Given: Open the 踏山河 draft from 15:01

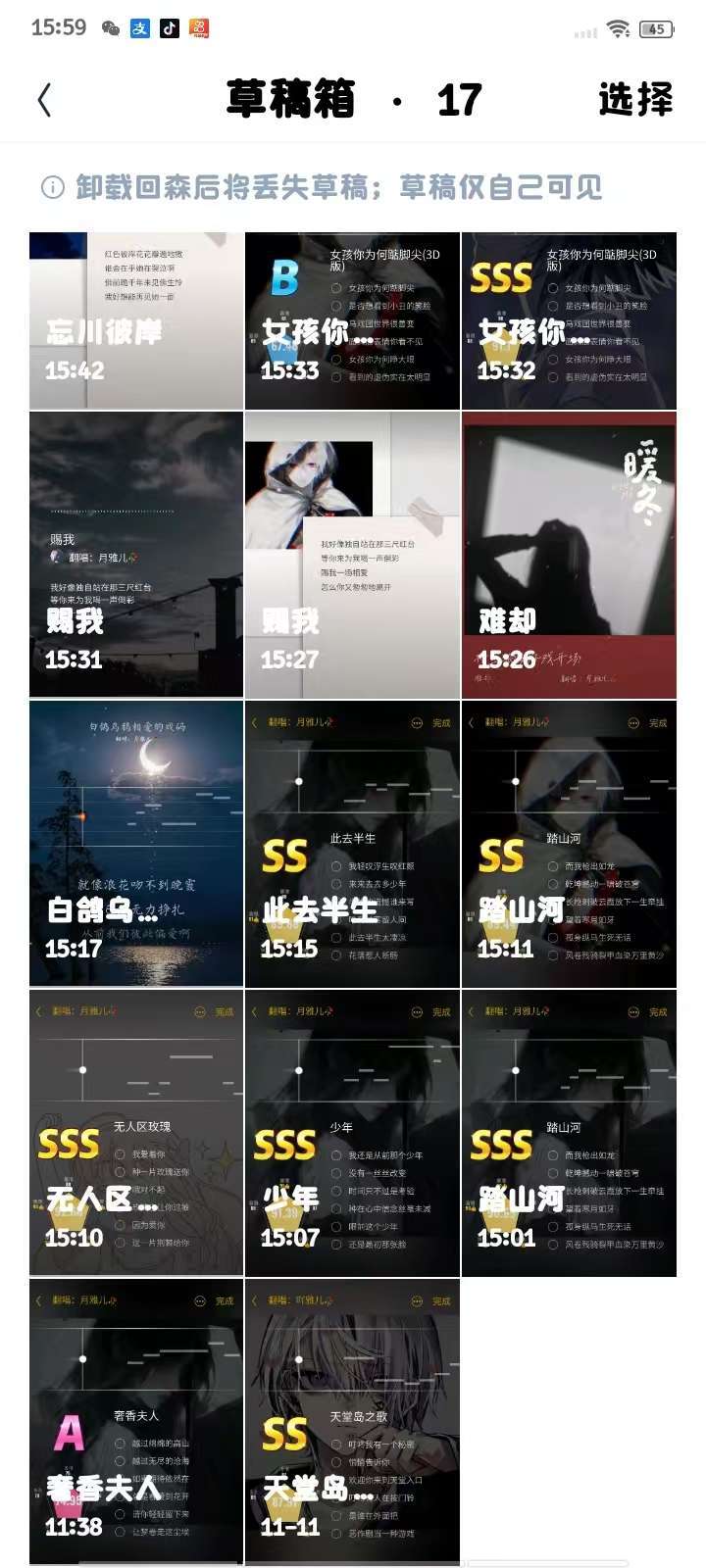Looking at the screenshot, I should pos(569,1133).
